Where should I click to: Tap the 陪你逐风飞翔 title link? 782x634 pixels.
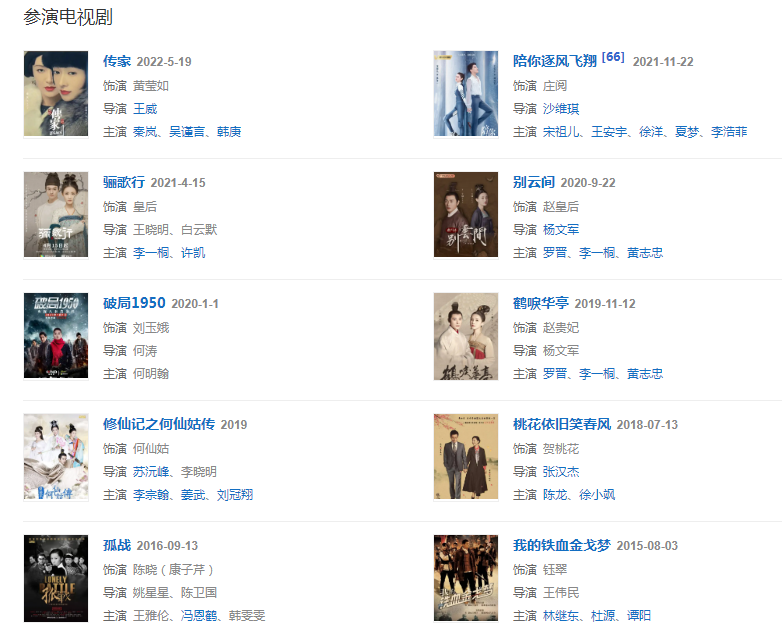(x=555, y=62)
